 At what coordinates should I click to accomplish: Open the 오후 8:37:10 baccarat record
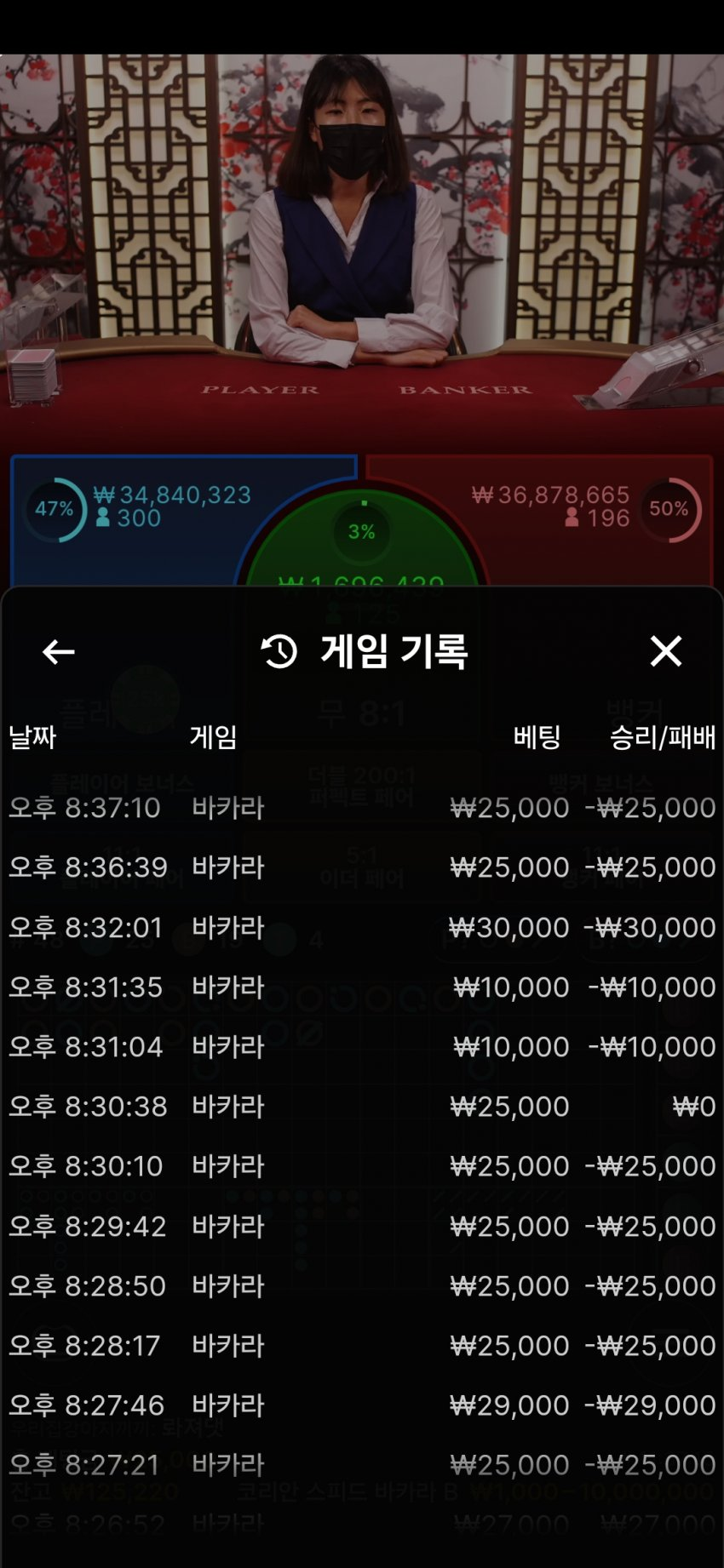pyautogui.click(x=361, y=807)
